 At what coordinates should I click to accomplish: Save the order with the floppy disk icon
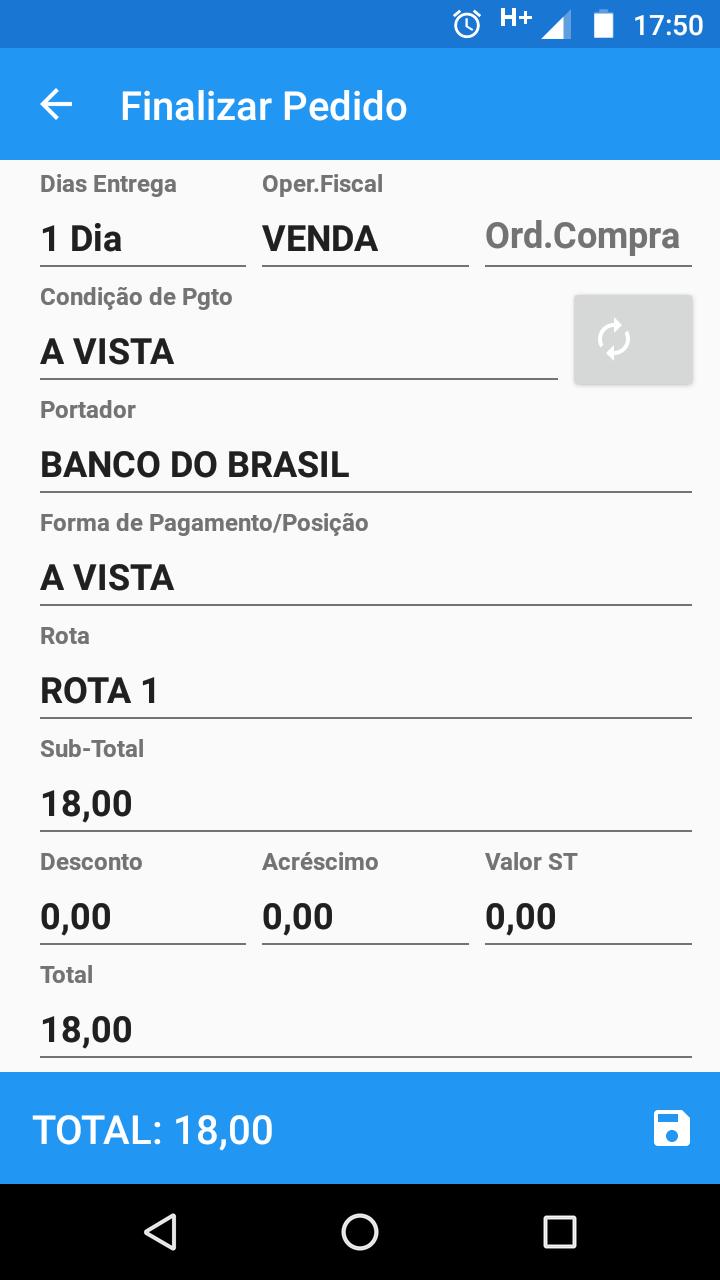[672, 1128]
